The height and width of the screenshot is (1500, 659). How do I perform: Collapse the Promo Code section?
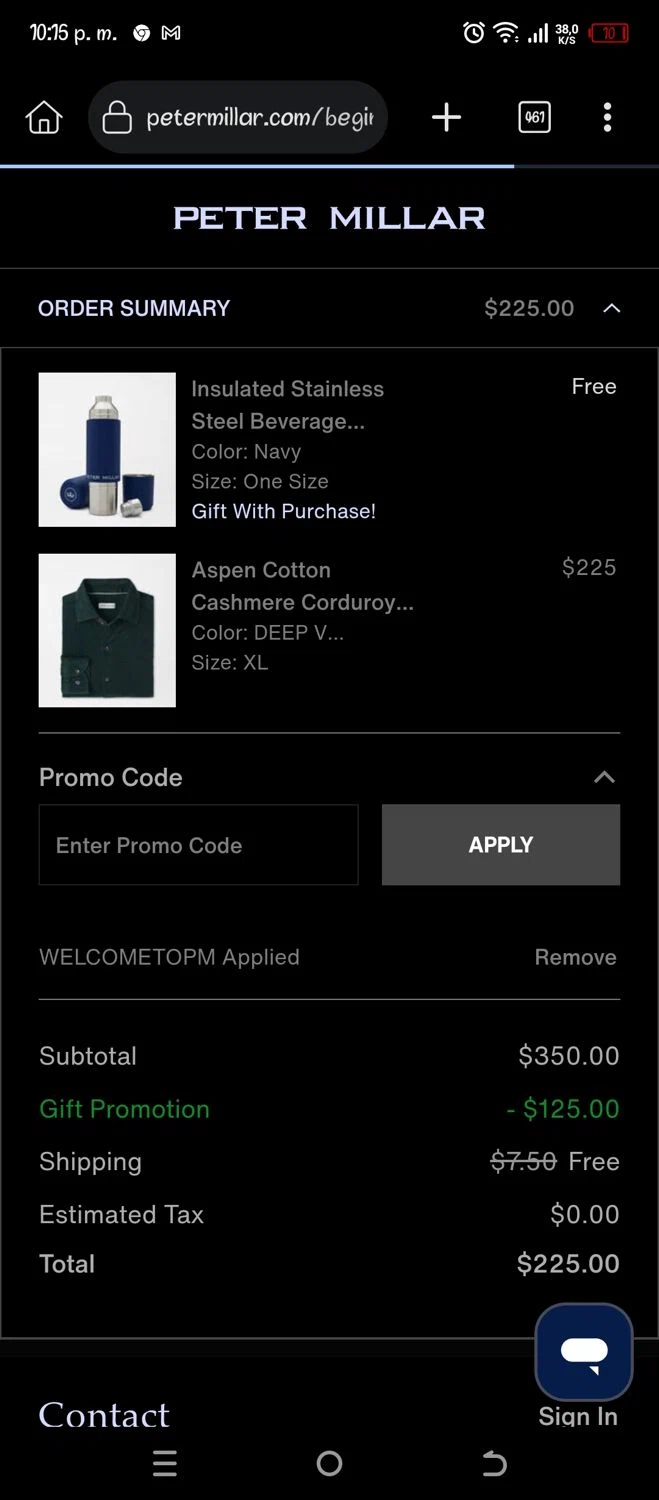pos(604,777)
